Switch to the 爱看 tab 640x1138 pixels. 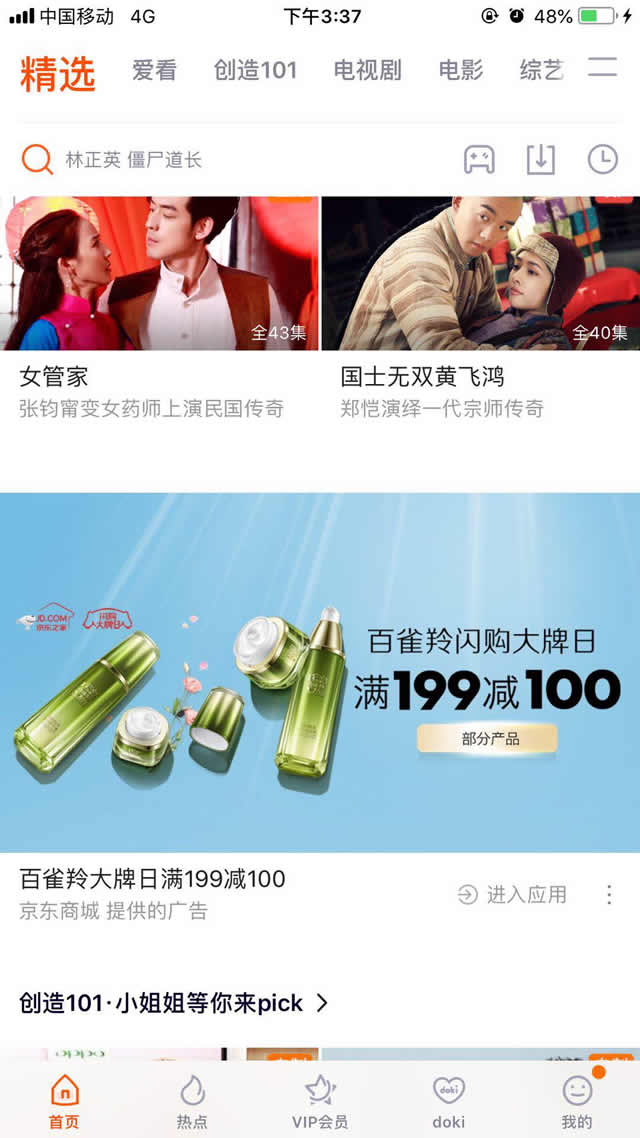(x=154, y=70)
